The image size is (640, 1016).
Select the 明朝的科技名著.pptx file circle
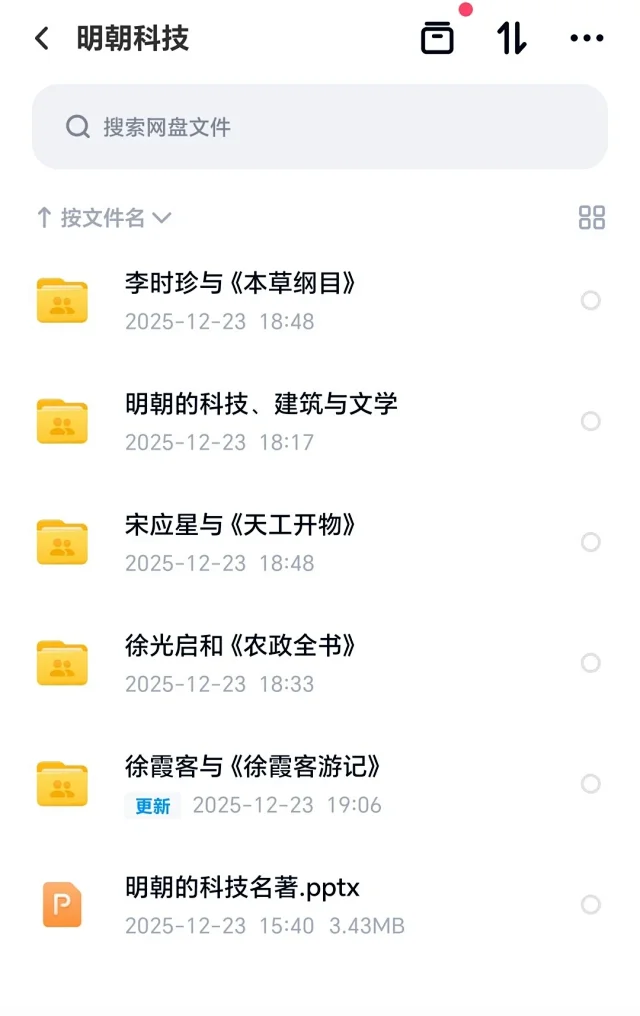[591, 905]
